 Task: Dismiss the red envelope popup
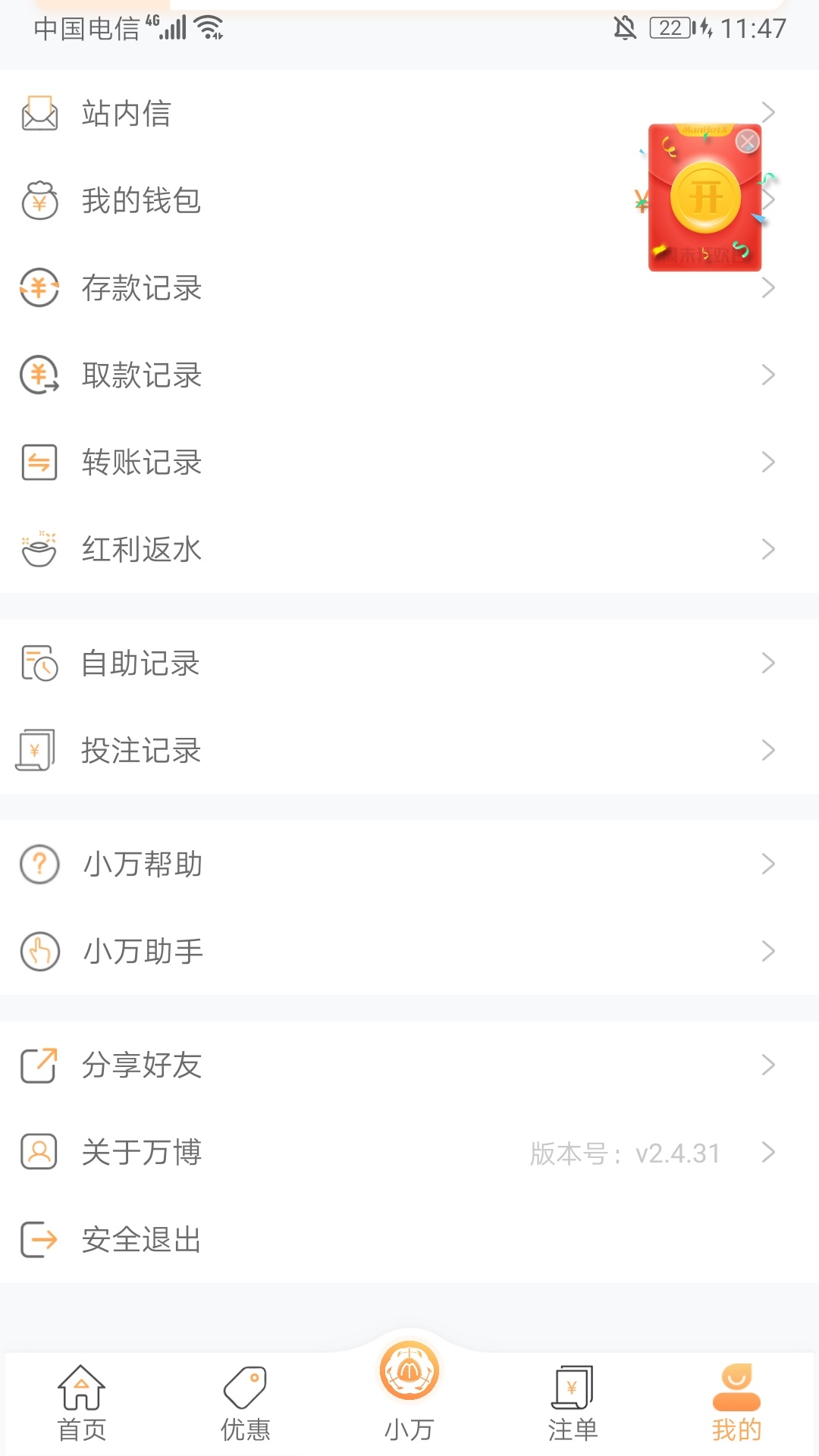pos(748,141)
